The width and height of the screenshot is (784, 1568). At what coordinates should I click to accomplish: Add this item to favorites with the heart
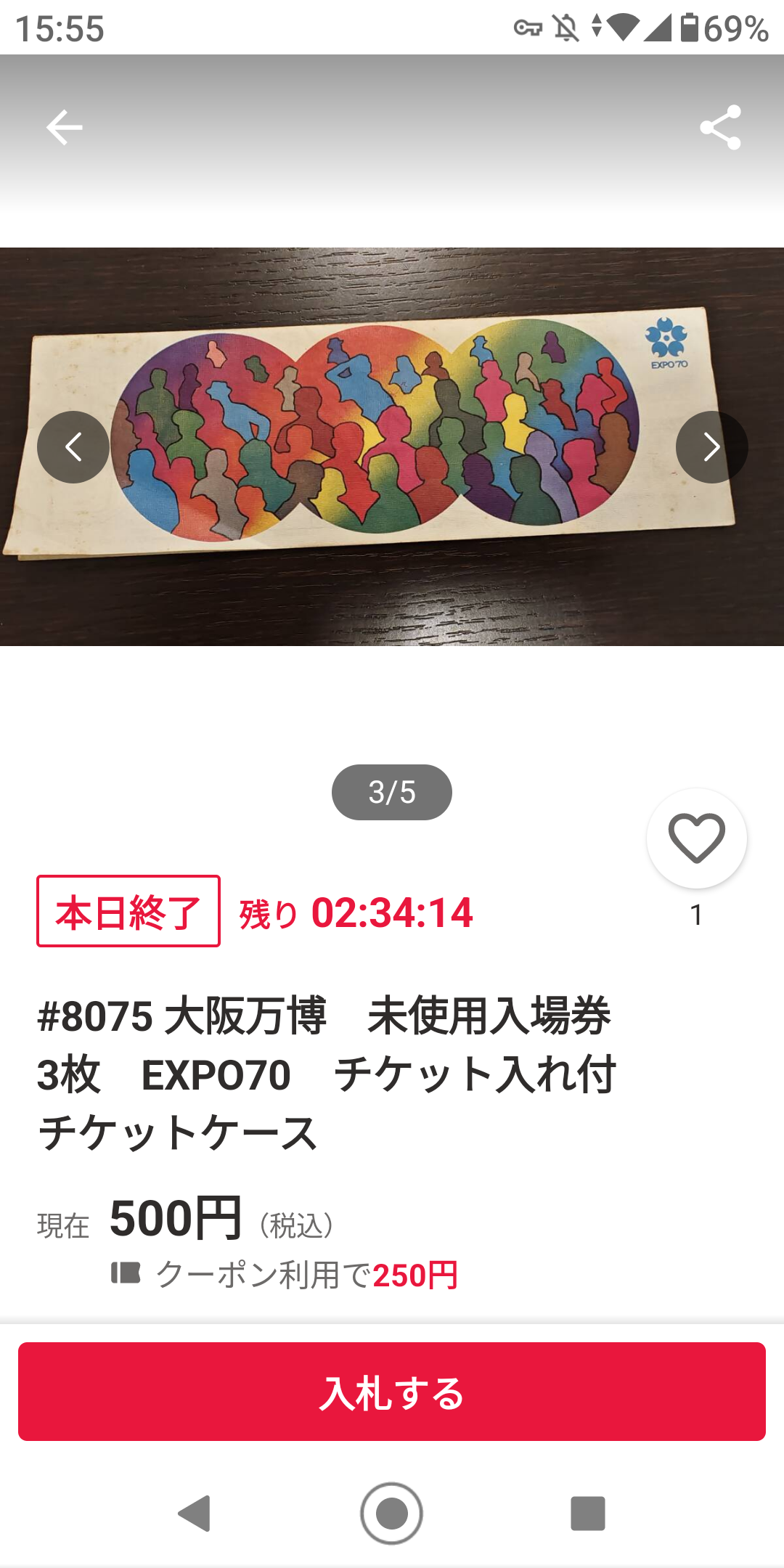[x=696, y=838]
